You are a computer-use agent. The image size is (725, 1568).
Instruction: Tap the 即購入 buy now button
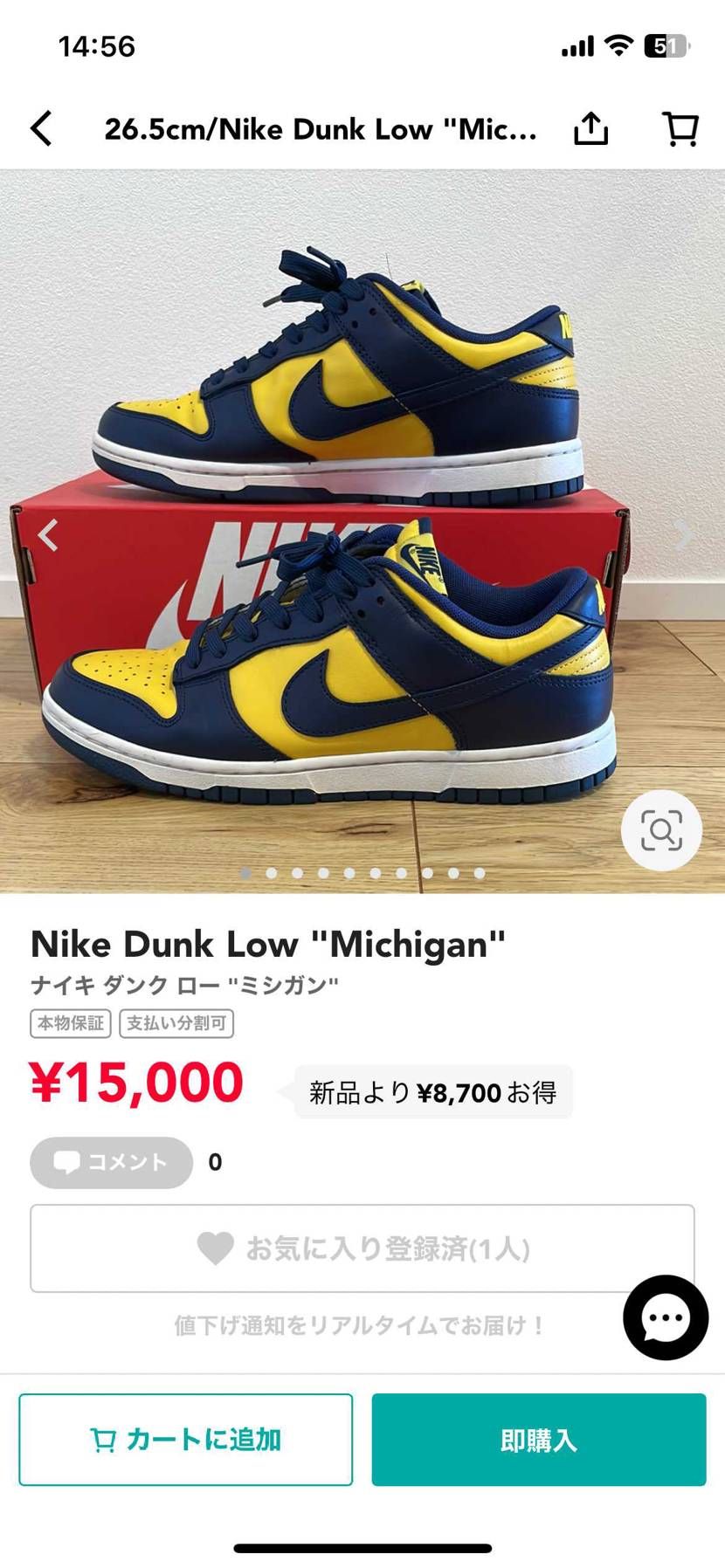click(539, 1441)
